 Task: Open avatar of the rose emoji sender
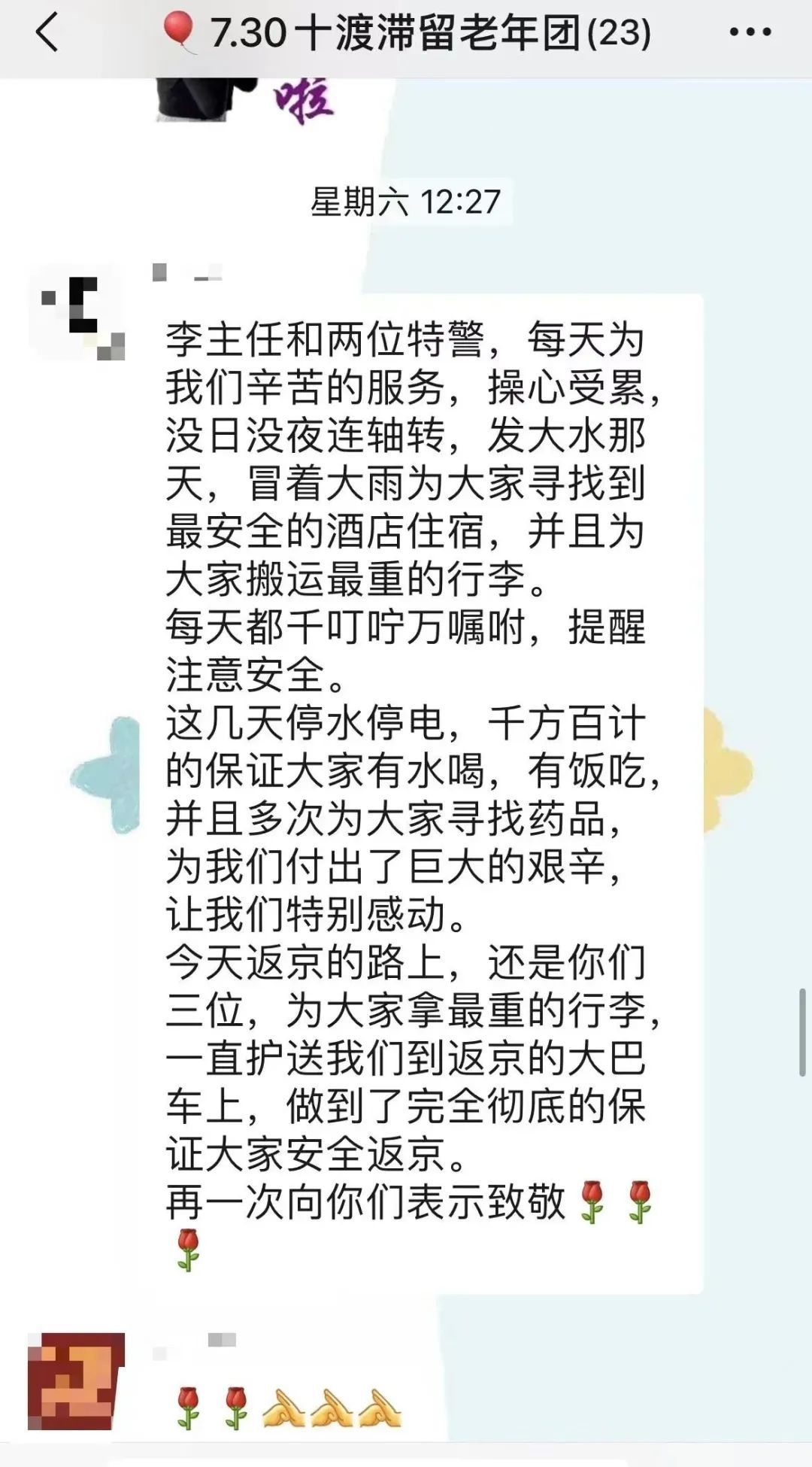[x=75, y=1380]
